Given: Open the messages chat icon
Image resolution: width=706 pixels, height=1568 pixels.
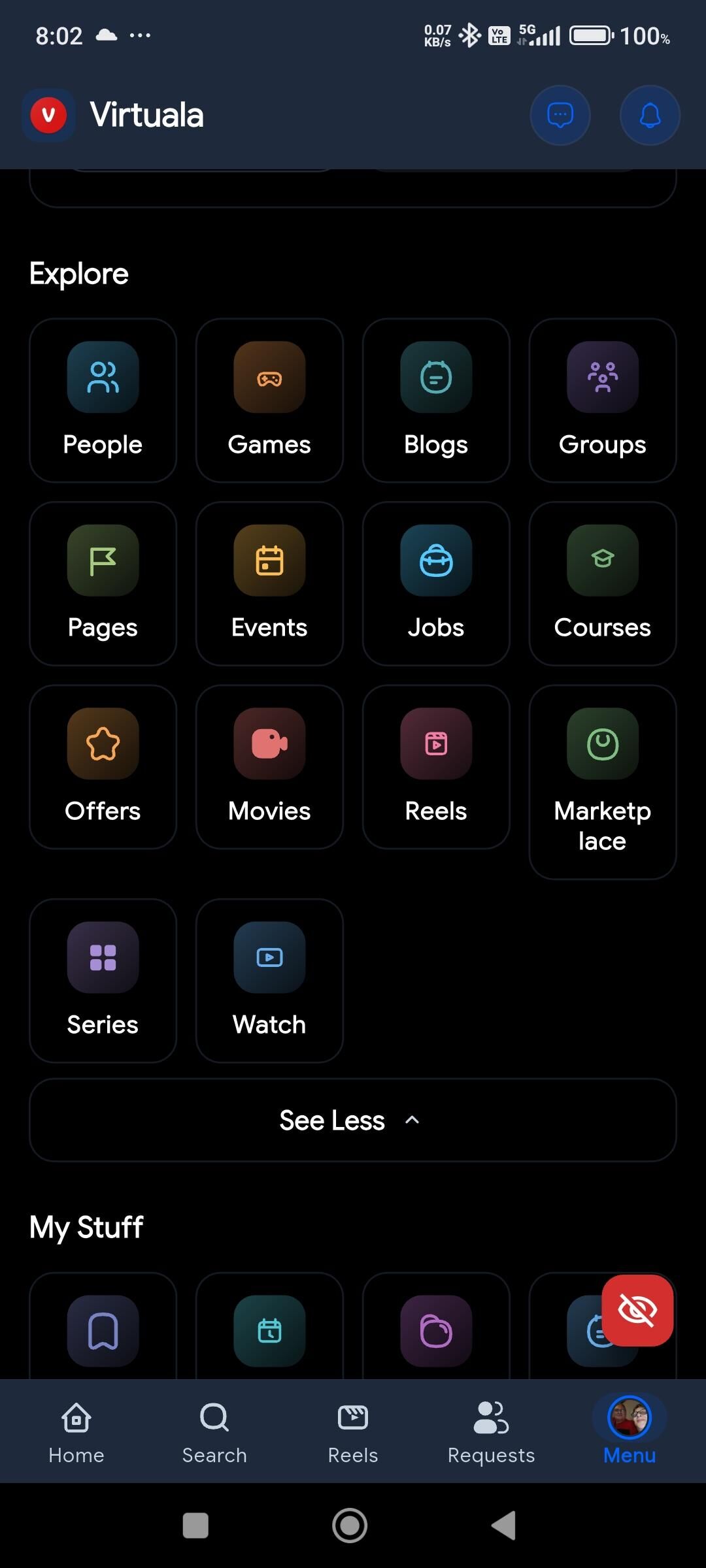Looking at the screenshot, I should pyautogui.click(x=560, y=116).
